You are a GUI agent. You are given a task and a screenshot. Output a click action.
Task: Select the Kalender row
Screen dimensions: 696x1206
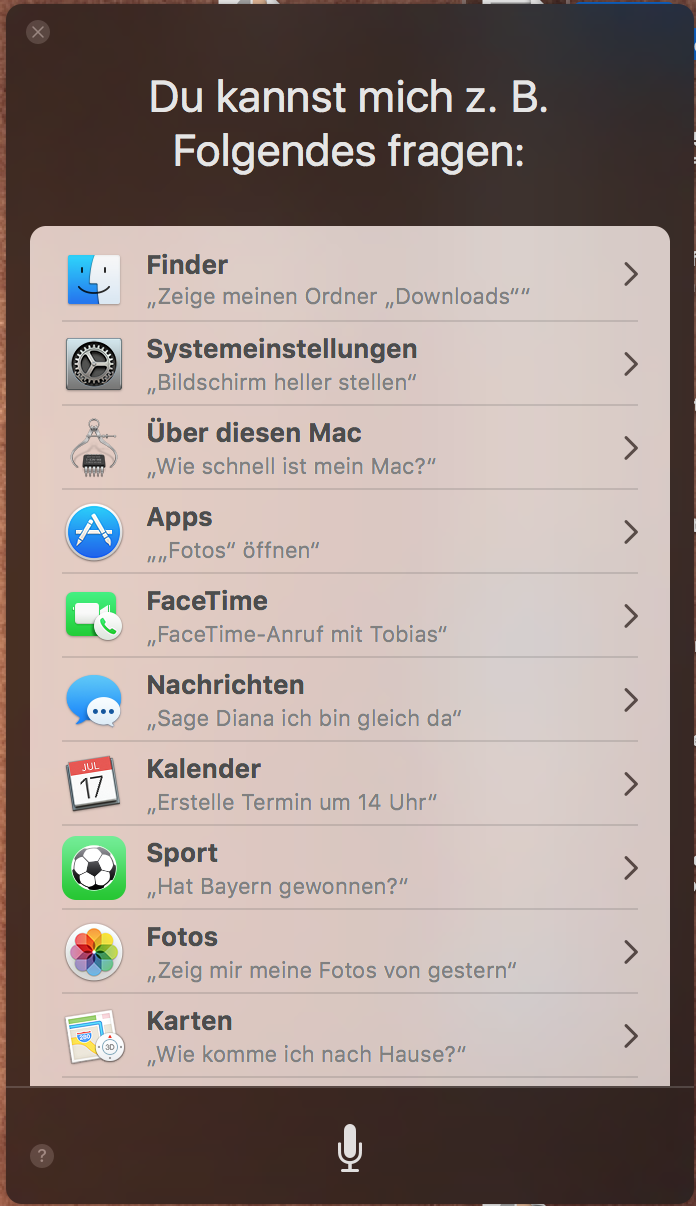click(349, 783)
